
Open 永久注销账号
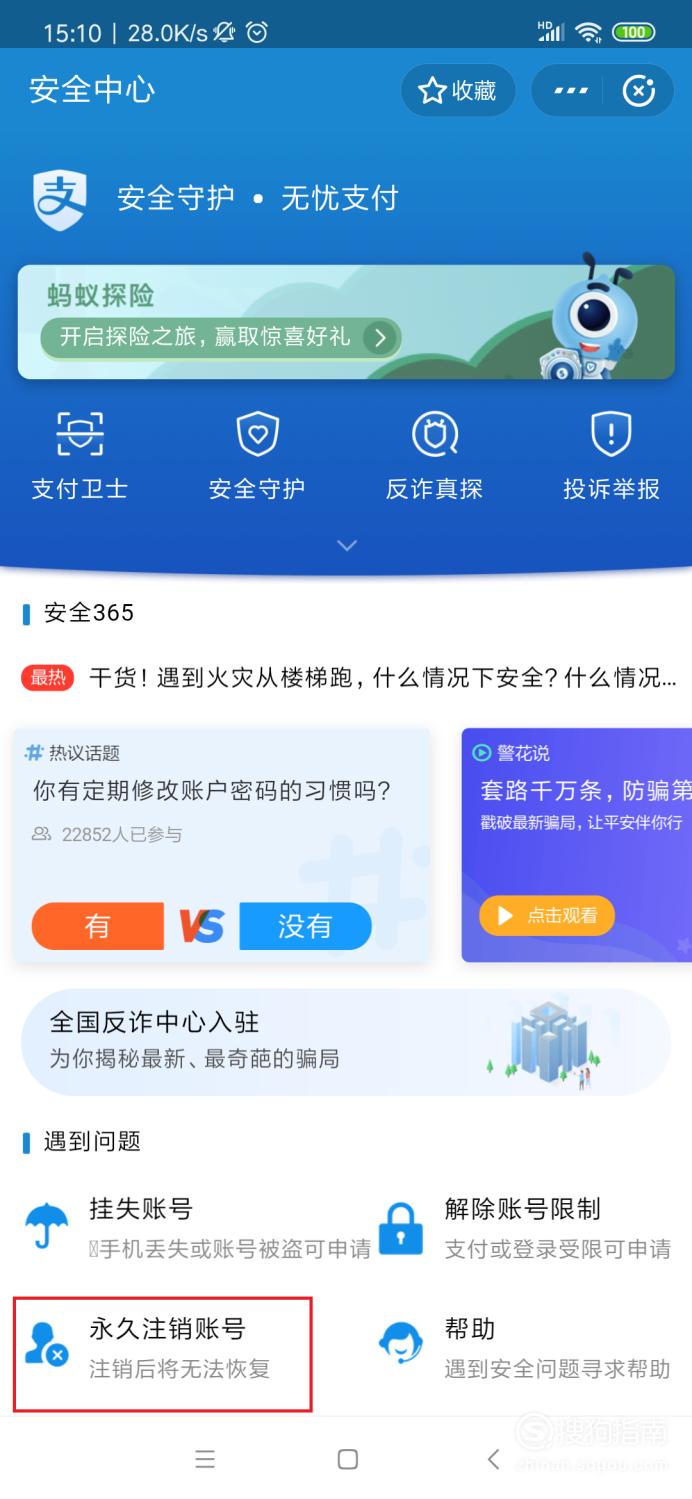(163, 1348)
